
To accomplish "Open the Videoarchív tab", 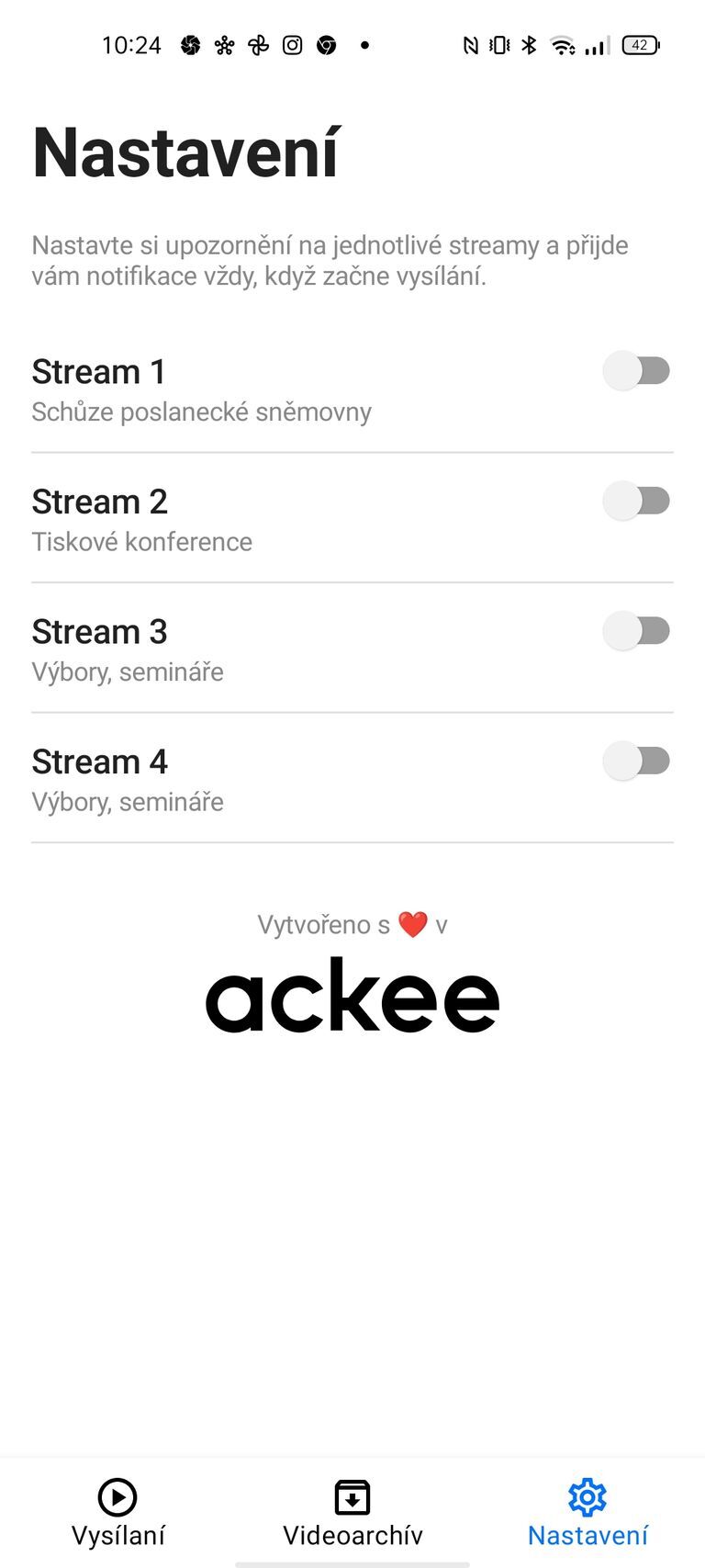I will pos(352,1513).
